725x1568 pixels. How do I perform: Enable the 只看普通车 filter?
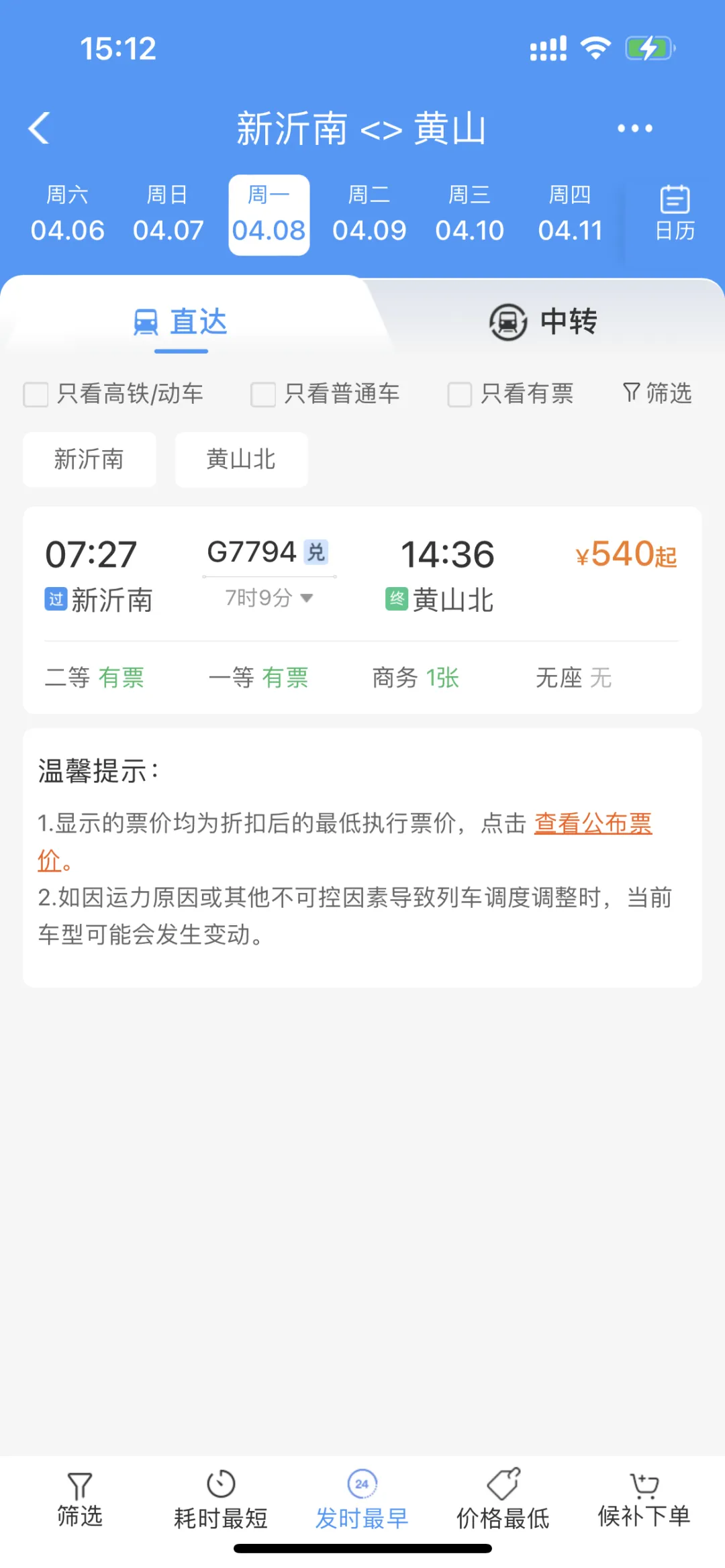point(263,394)
